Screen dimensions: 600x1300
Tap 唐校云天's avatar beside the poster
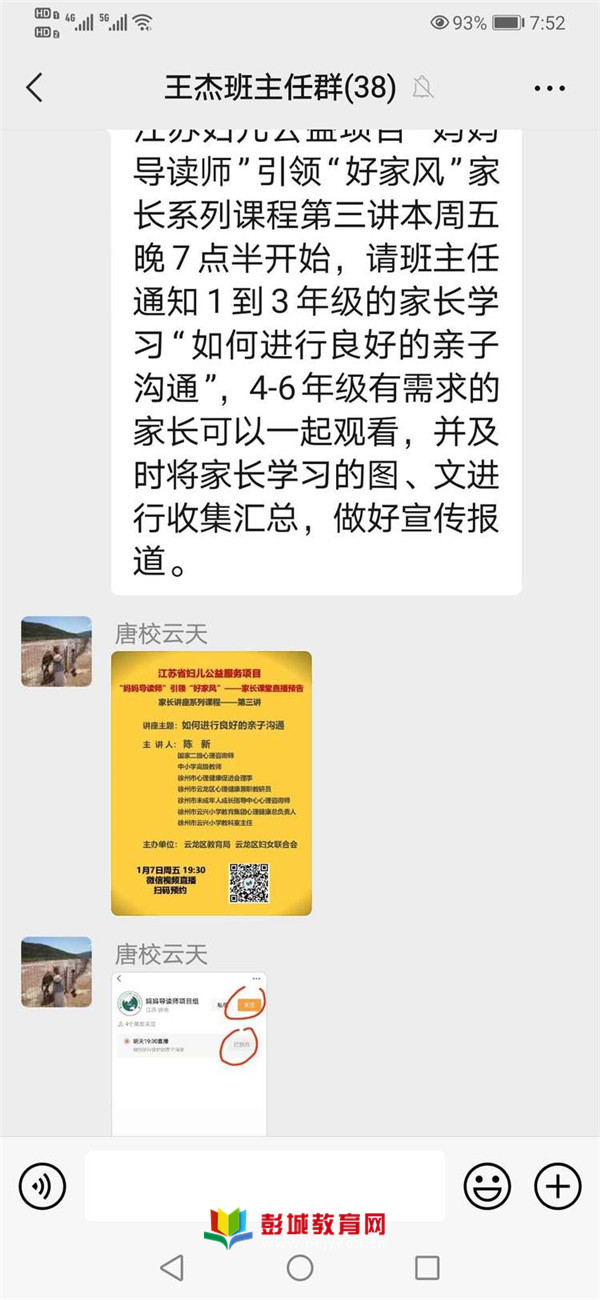(x=57, y=651)
